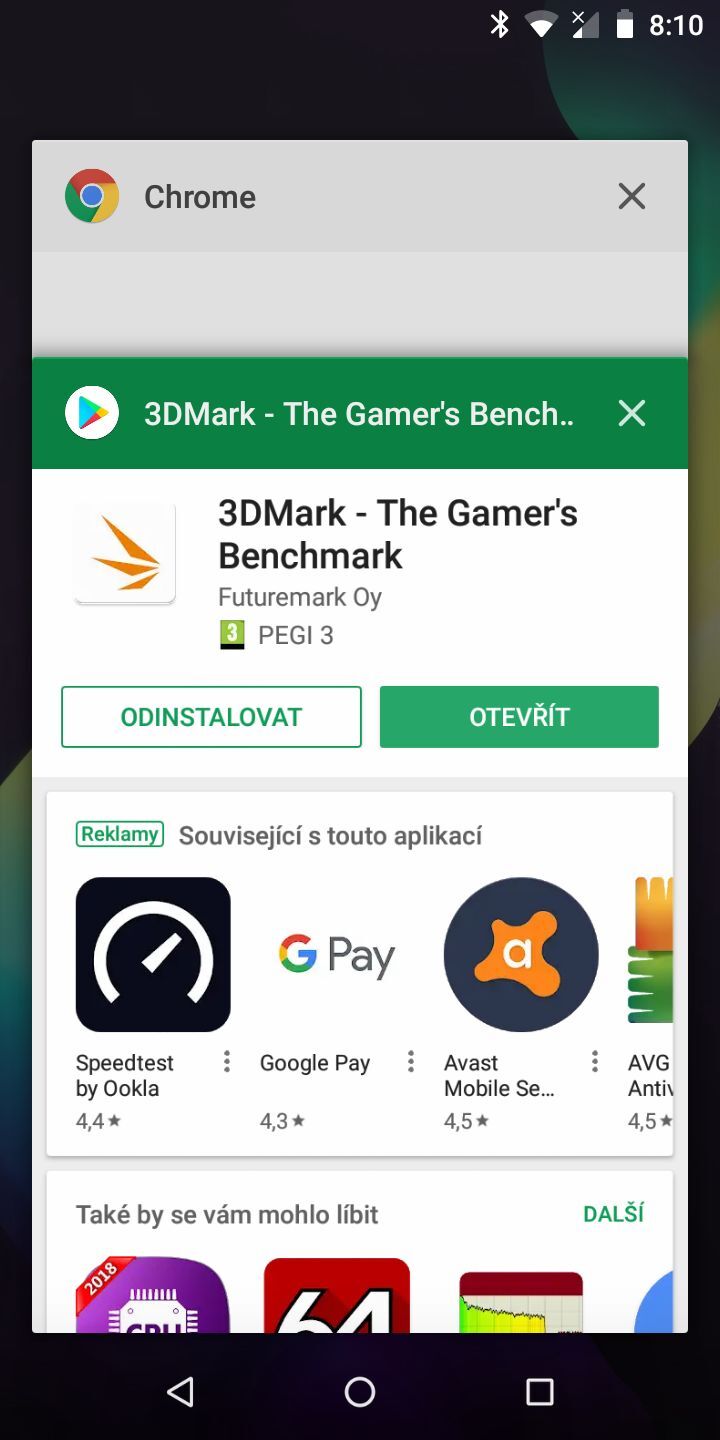Open Google Pay app listing
720x1440 pixels.
coord(337,955)
